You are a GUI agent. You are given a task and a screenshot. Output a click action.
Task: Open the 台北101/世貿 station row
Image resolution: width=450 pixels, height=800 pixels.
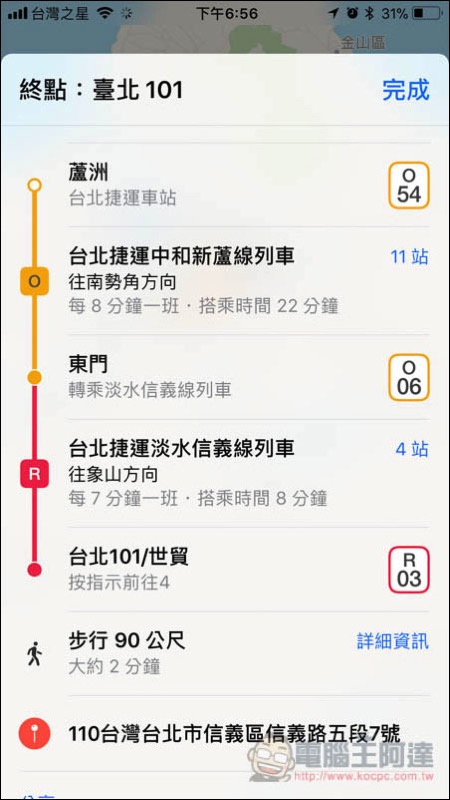(x=224, y=569)
